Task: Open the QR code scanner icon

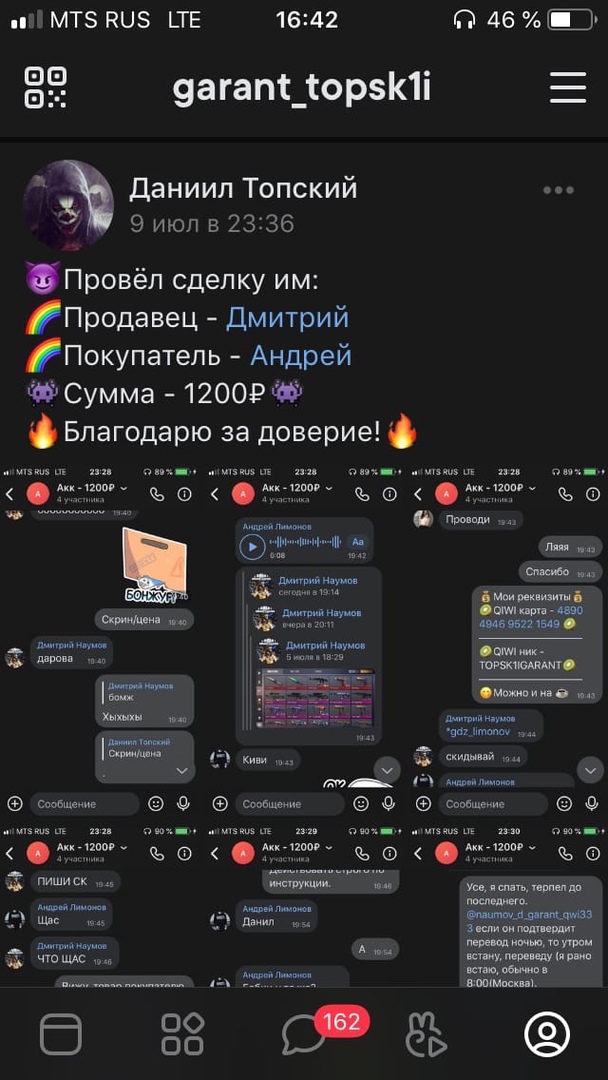Action: [45, 88]
